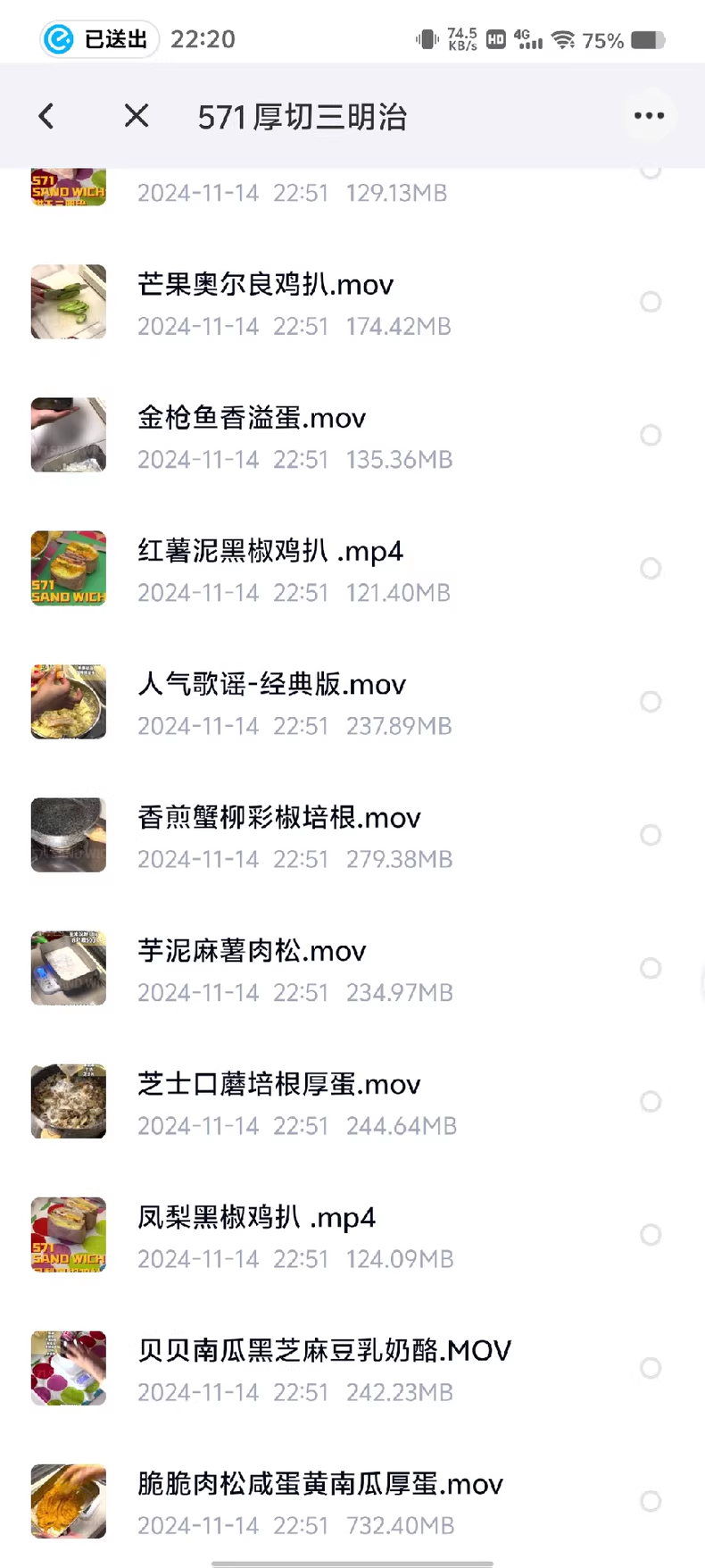This screenshot has height=1568, width=705.
Task: Open the file 红薯泥黑椒鸡扒.mp4
Action: (270, 552)
